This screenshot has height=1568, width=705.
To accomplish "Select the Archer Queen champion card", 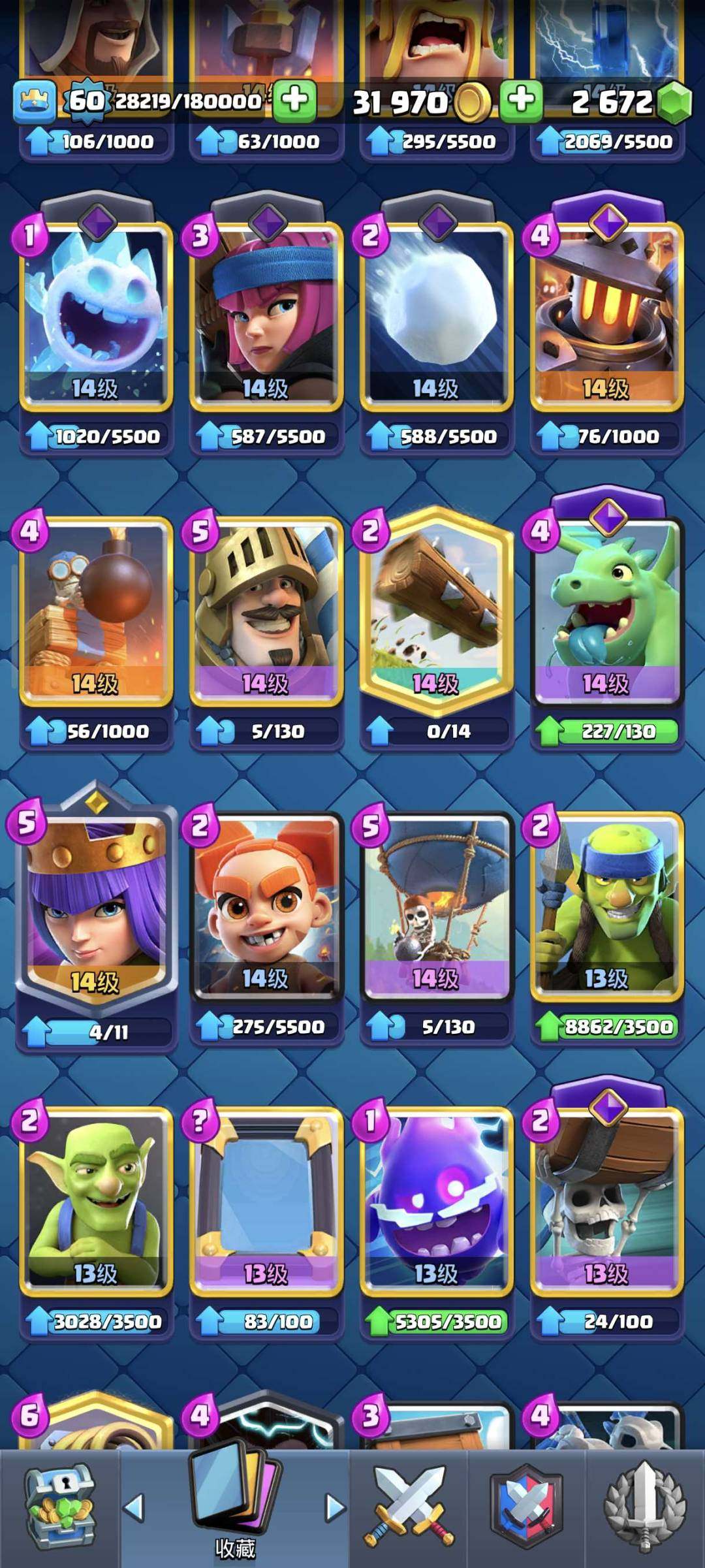I will (x=97, y=904).
